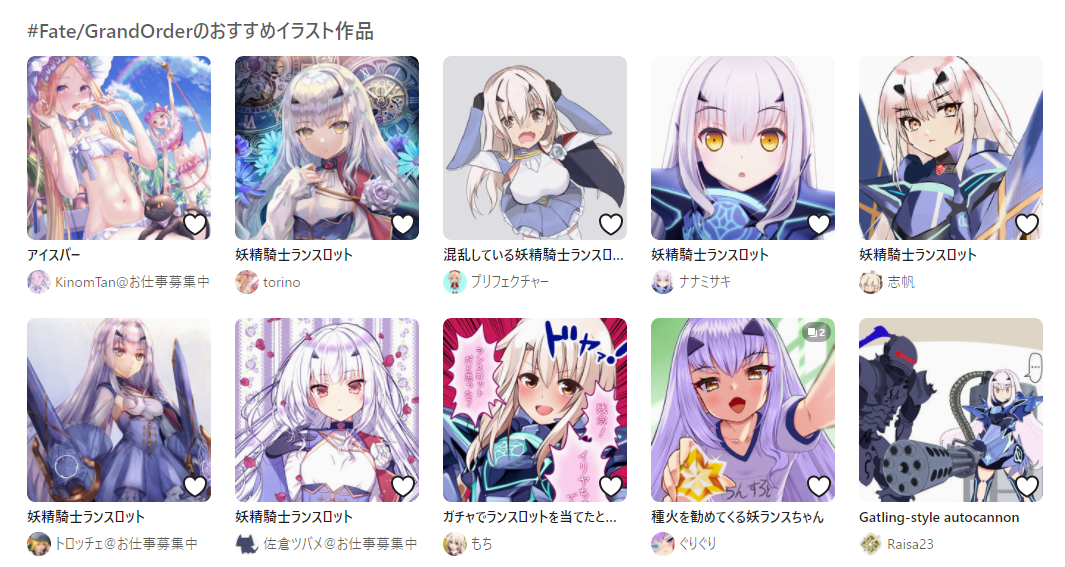The width and height of the screenshot is (1065, 567).
Task: Like the アイスバー illustration
Action: (x=195, y=224)
